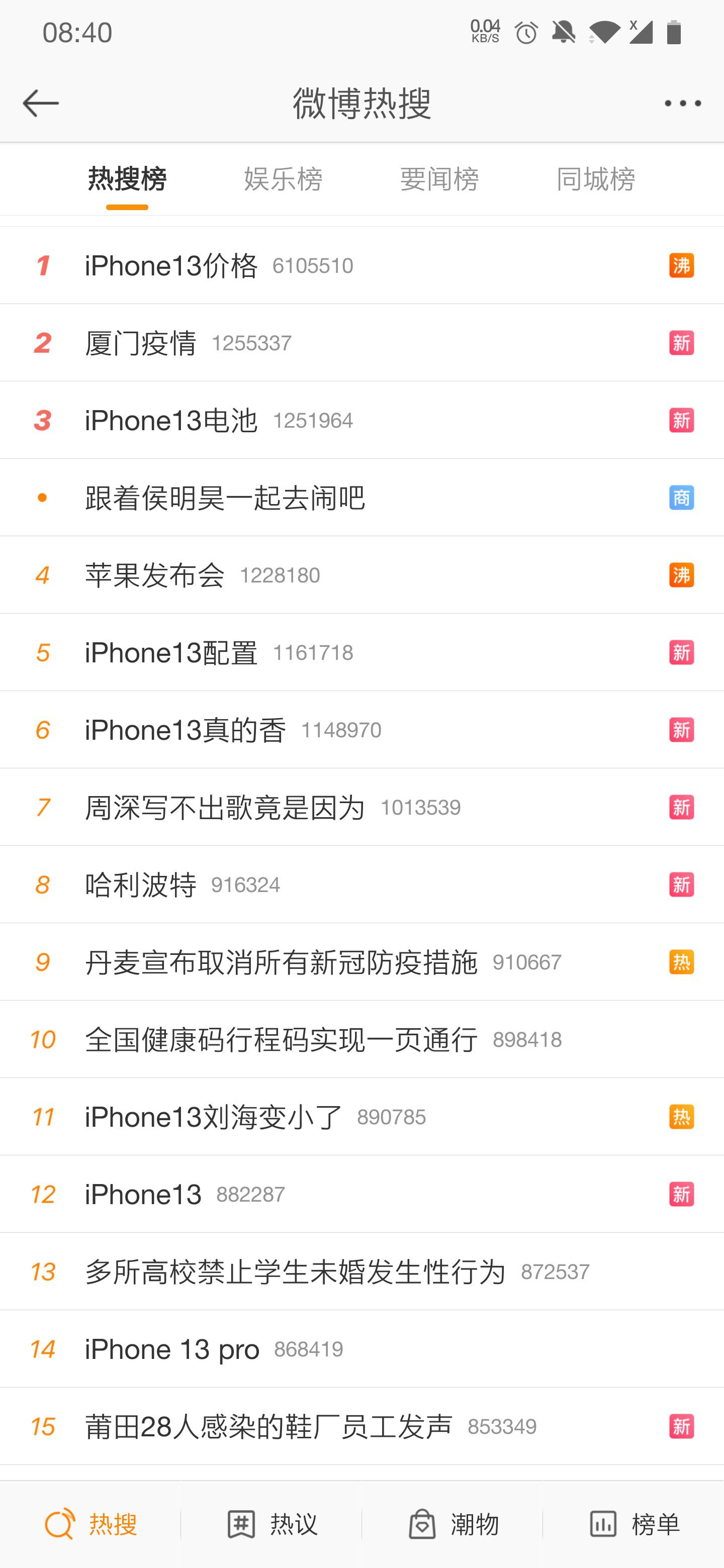724x1568 pixels.
Task: Open trending topic iPhone 13 pro
Action: pyautogui.click(x=172, y=1349)
